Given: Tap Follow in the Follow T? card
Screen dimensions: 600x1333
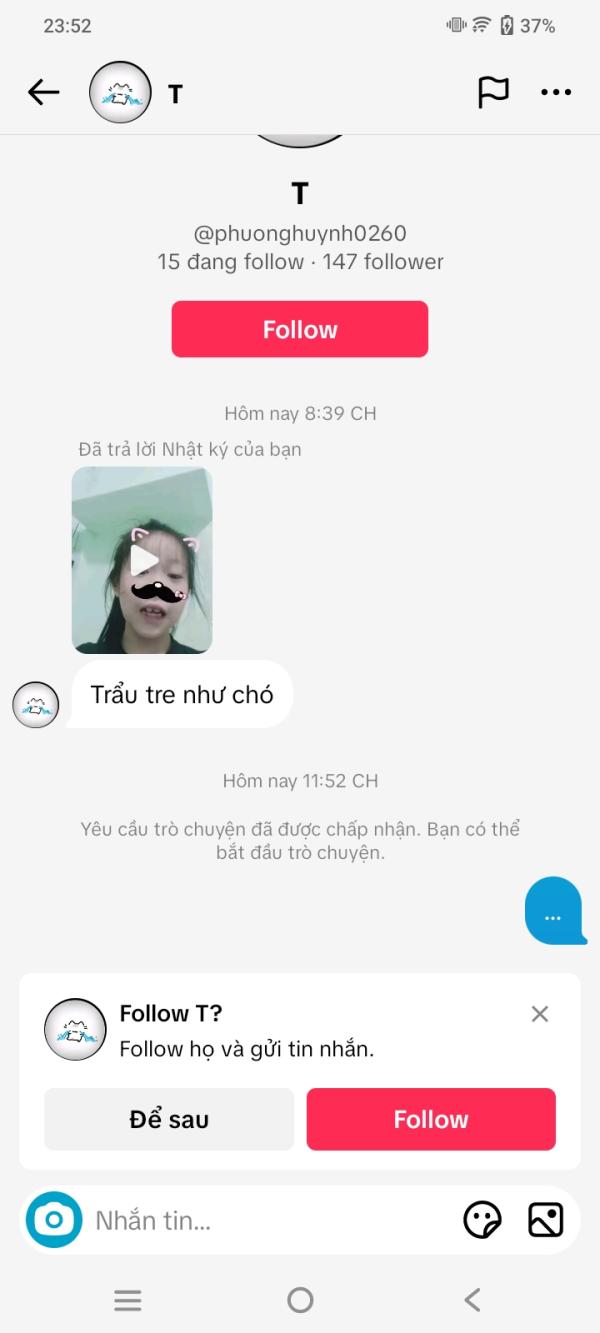Looking at the screenshot, I should 431,1119.
